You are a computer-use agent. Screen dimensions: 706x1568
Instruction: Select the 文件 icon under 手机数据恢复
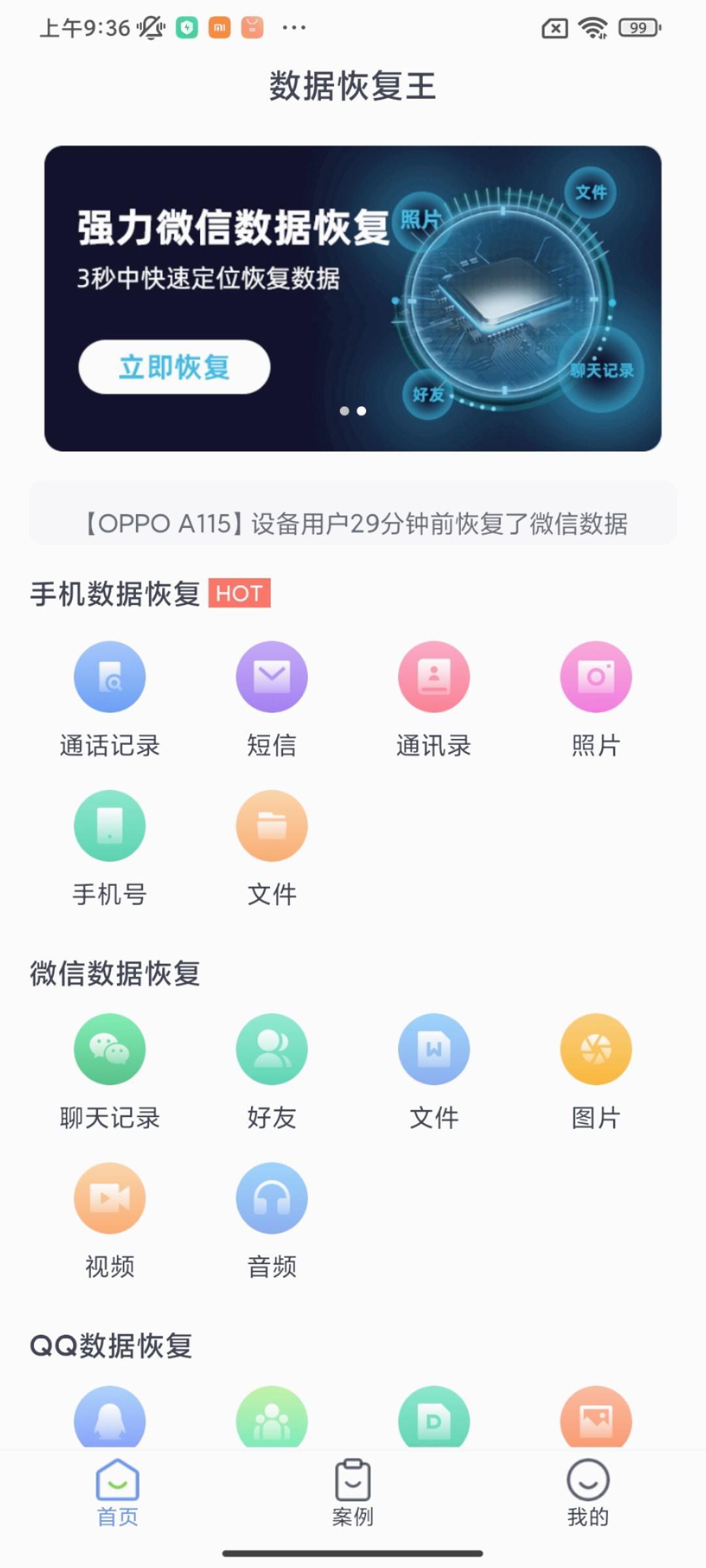click(272, 825)
